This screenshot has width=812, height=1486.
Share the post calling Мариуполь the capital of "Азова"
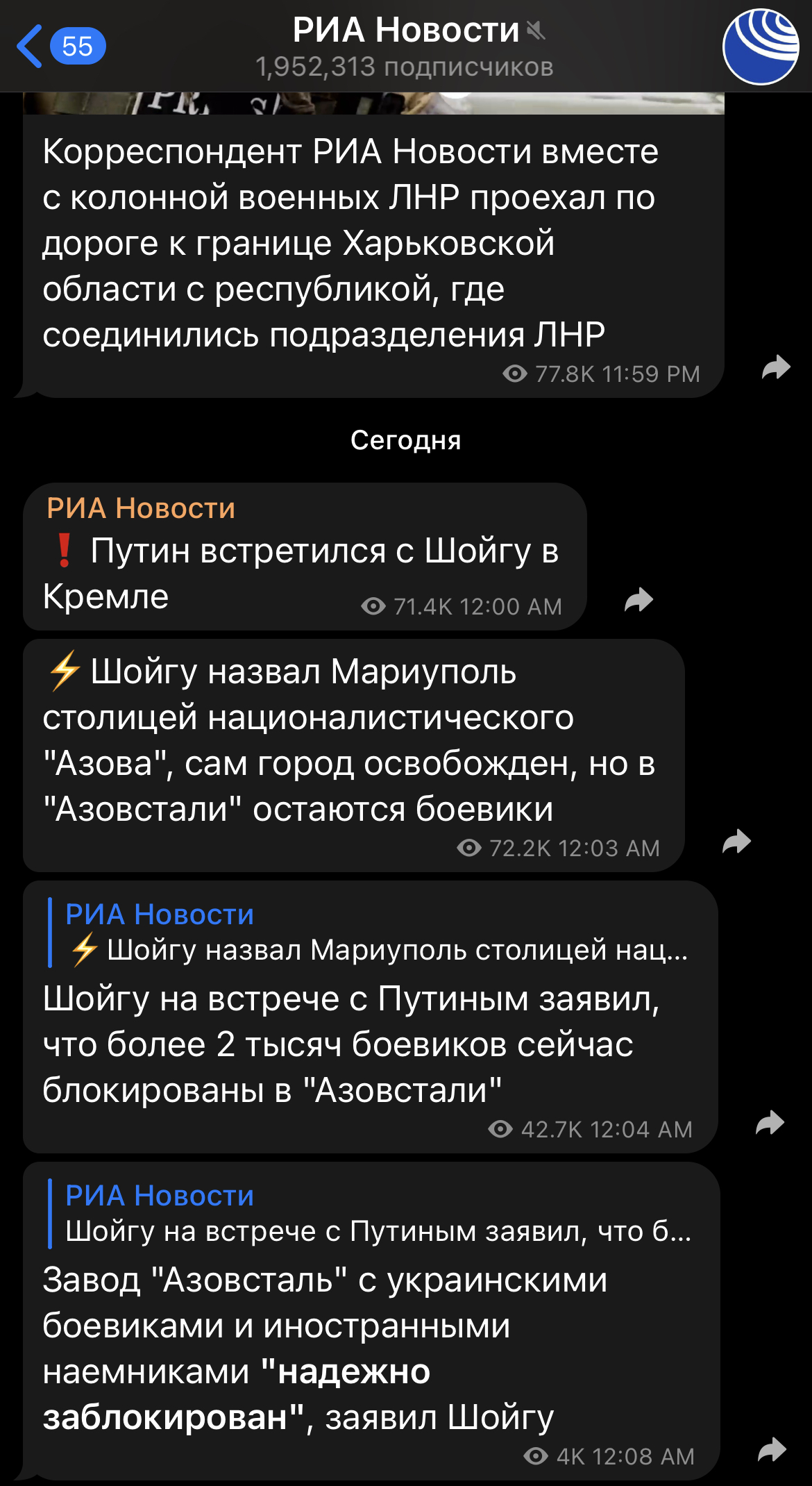pyautogui.click(x=736, y=842)
